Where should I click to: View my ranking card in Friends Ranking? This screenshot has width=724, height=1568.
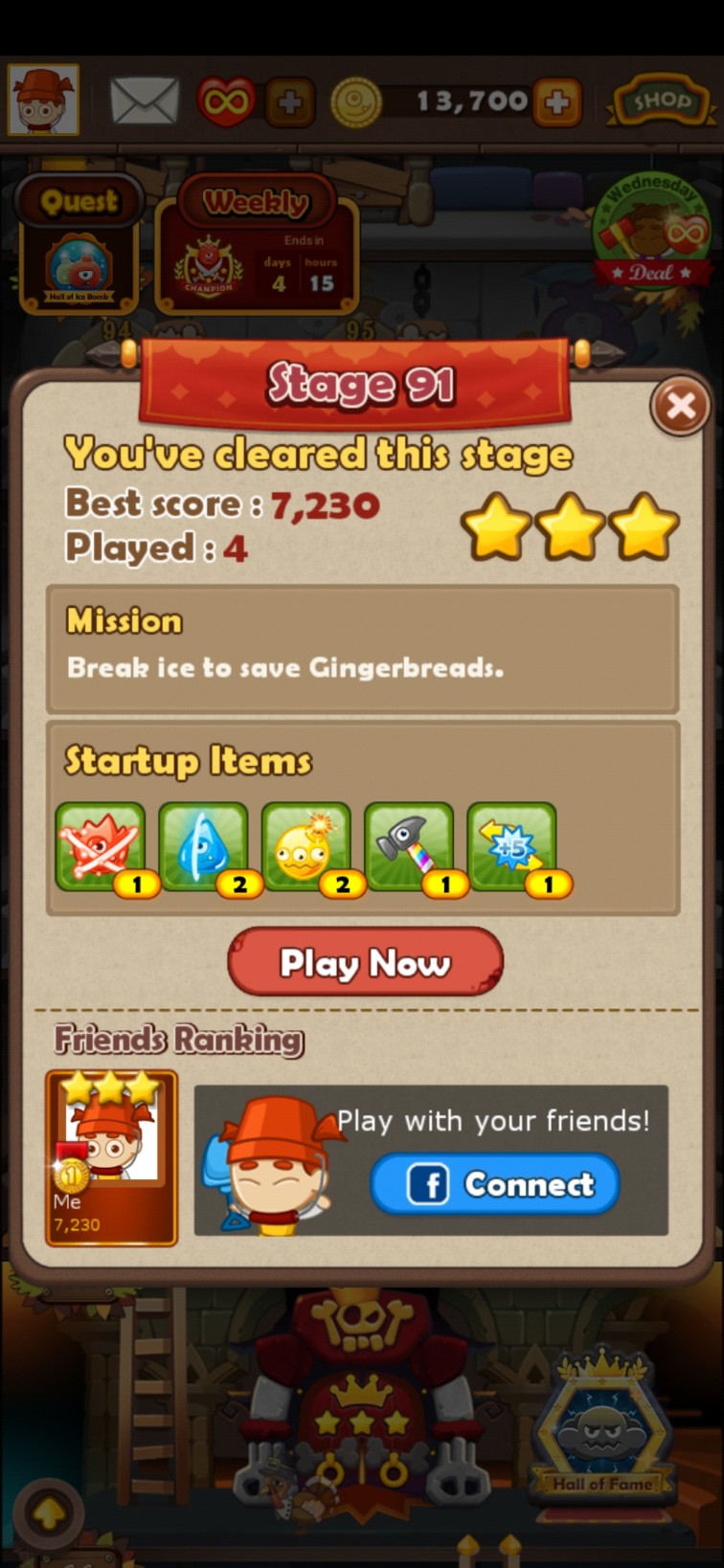[x=111, y=1158]
